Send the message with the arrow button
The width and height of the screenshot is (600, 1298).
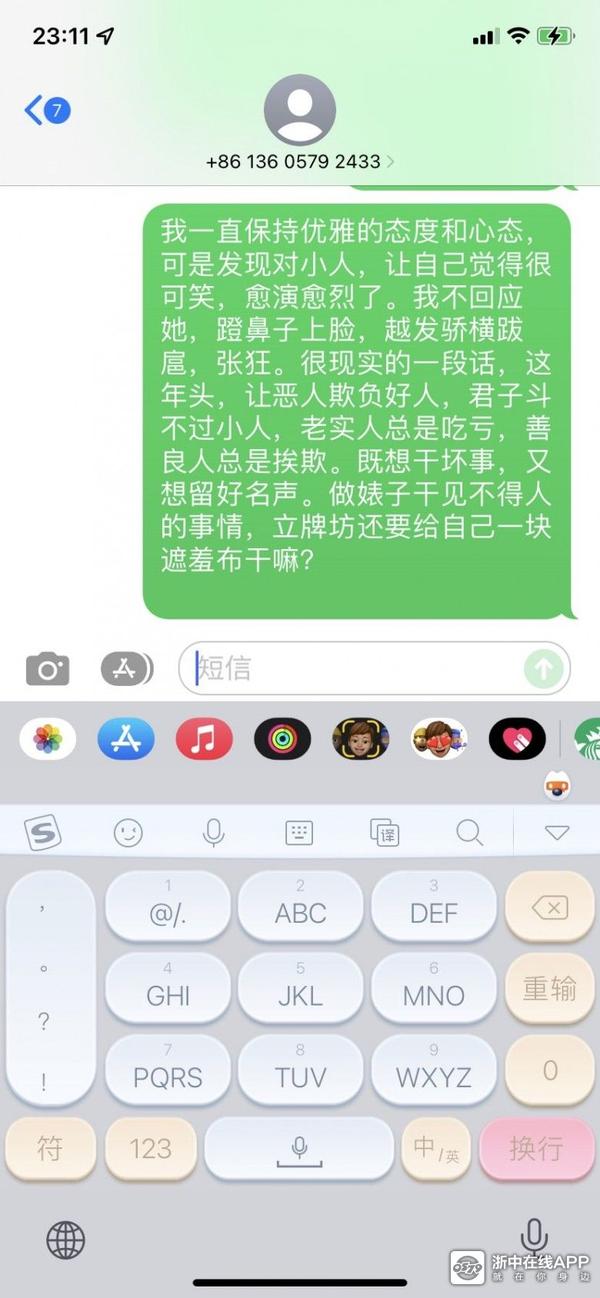544,668
